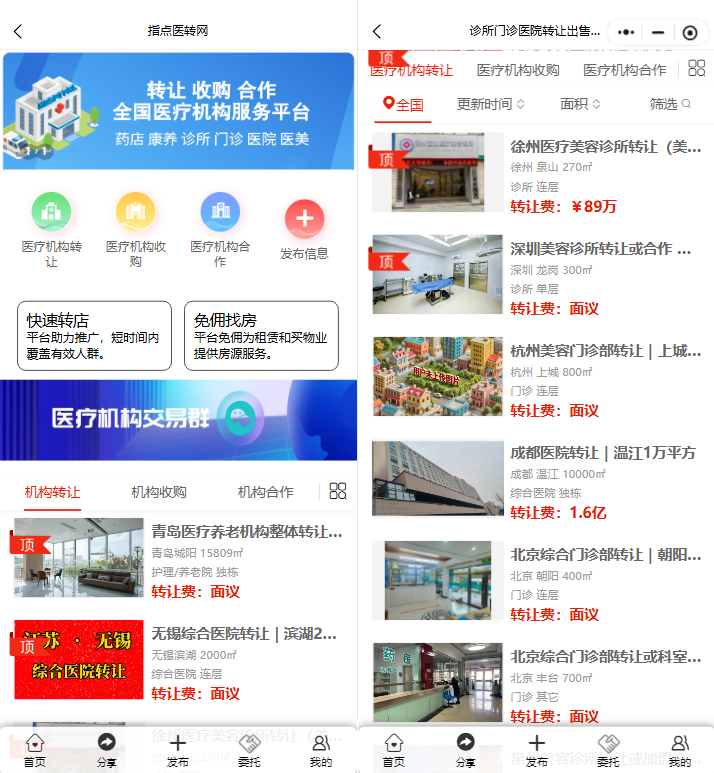Open the 无锡综合医院转让 listing

coord(244,633)
